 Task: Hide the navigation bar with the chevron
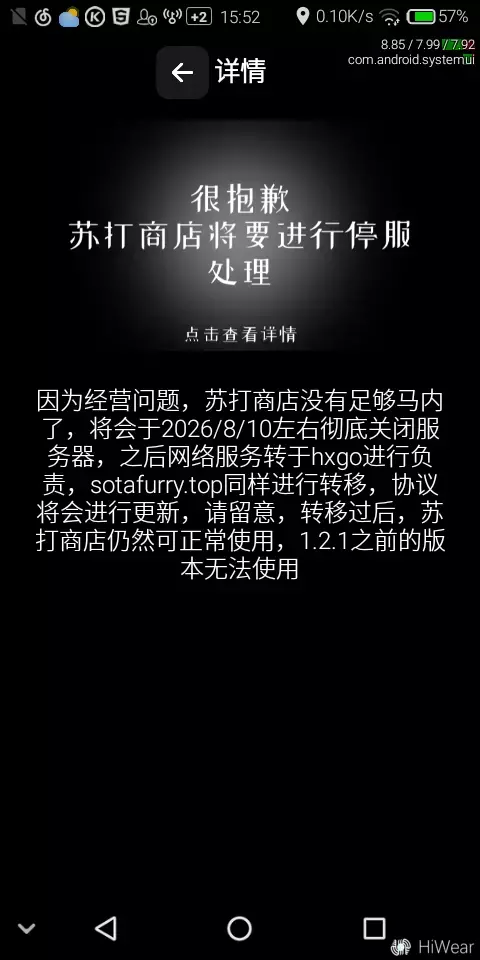point(26,929)
